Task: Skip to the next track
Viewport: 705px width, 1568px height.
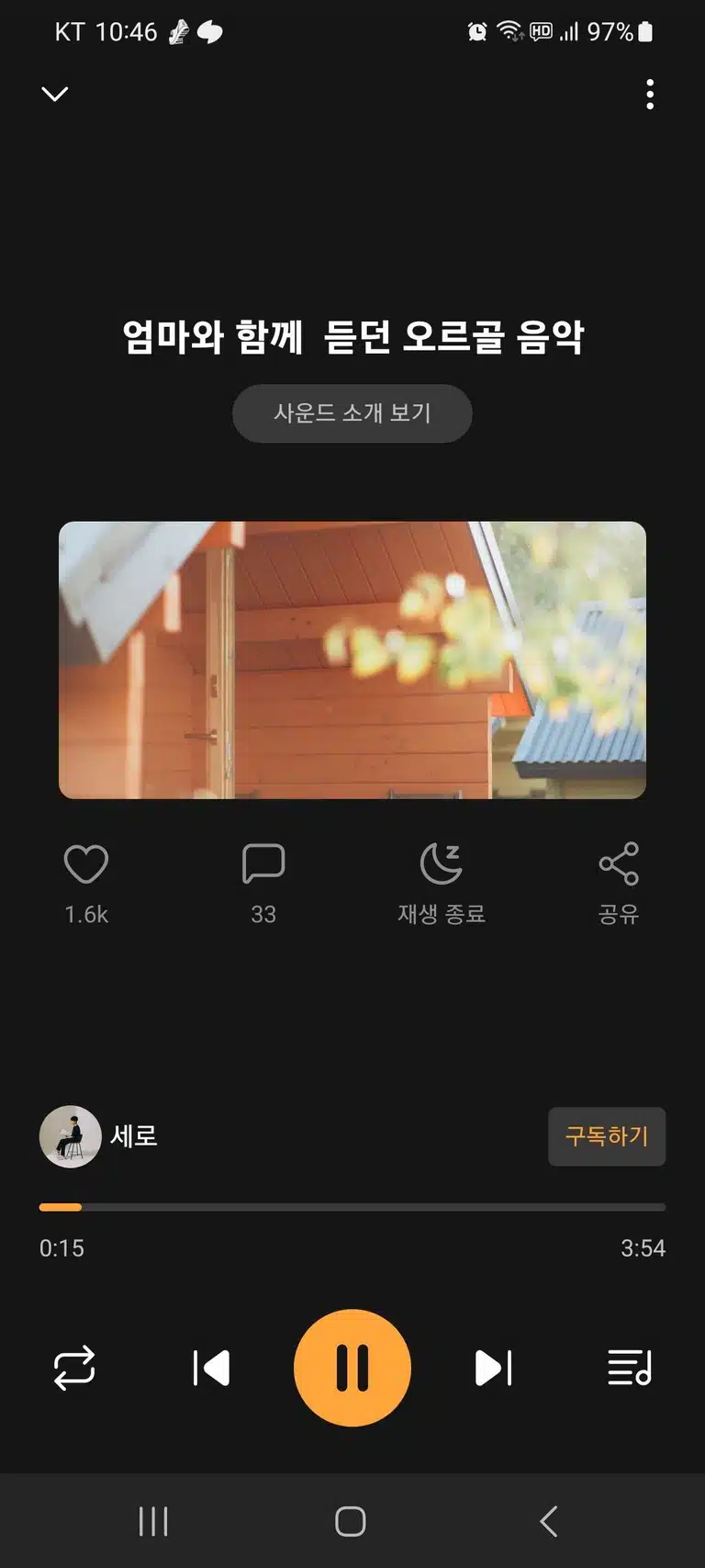Action: coord(494,1368)
